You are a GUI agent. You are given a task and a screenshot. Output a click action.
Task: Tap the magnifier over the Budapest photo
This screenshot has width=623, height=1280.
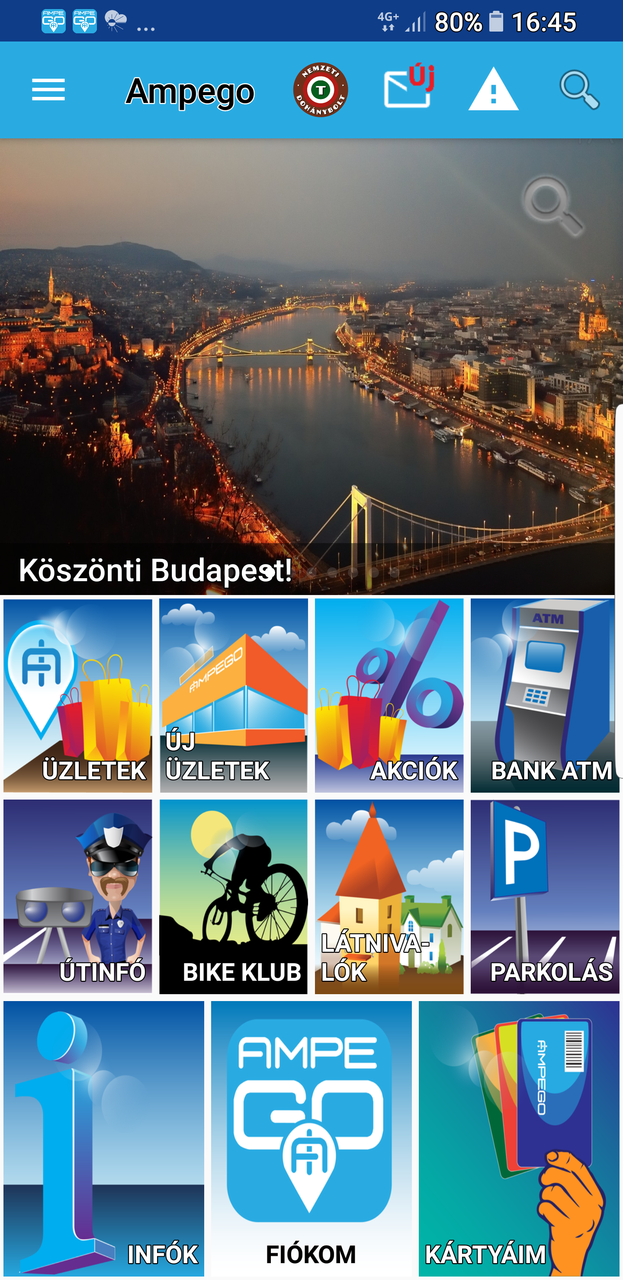point(552,204)
